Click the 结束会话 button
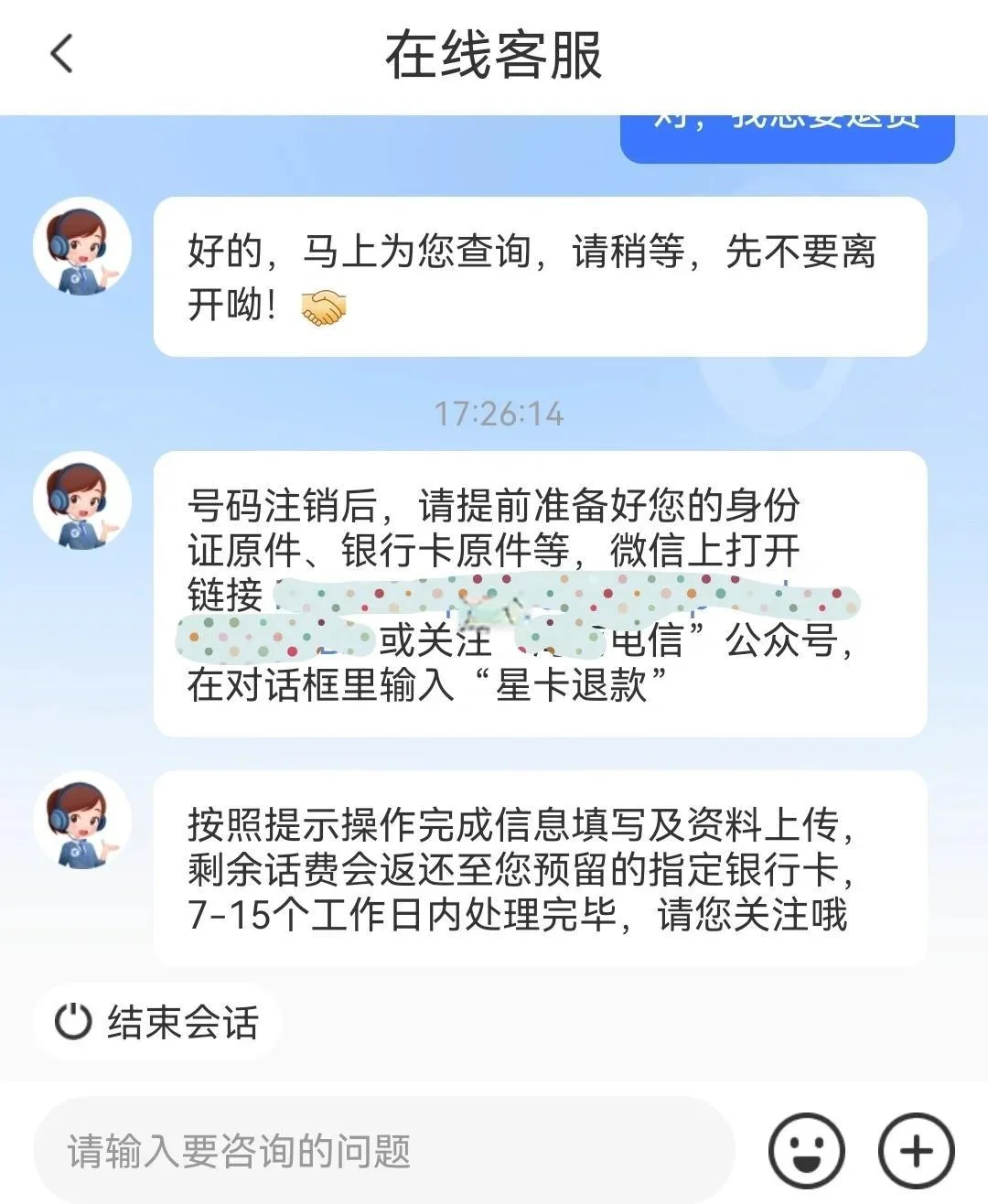The image size is (988, 1204). (x=156, y=1022)
